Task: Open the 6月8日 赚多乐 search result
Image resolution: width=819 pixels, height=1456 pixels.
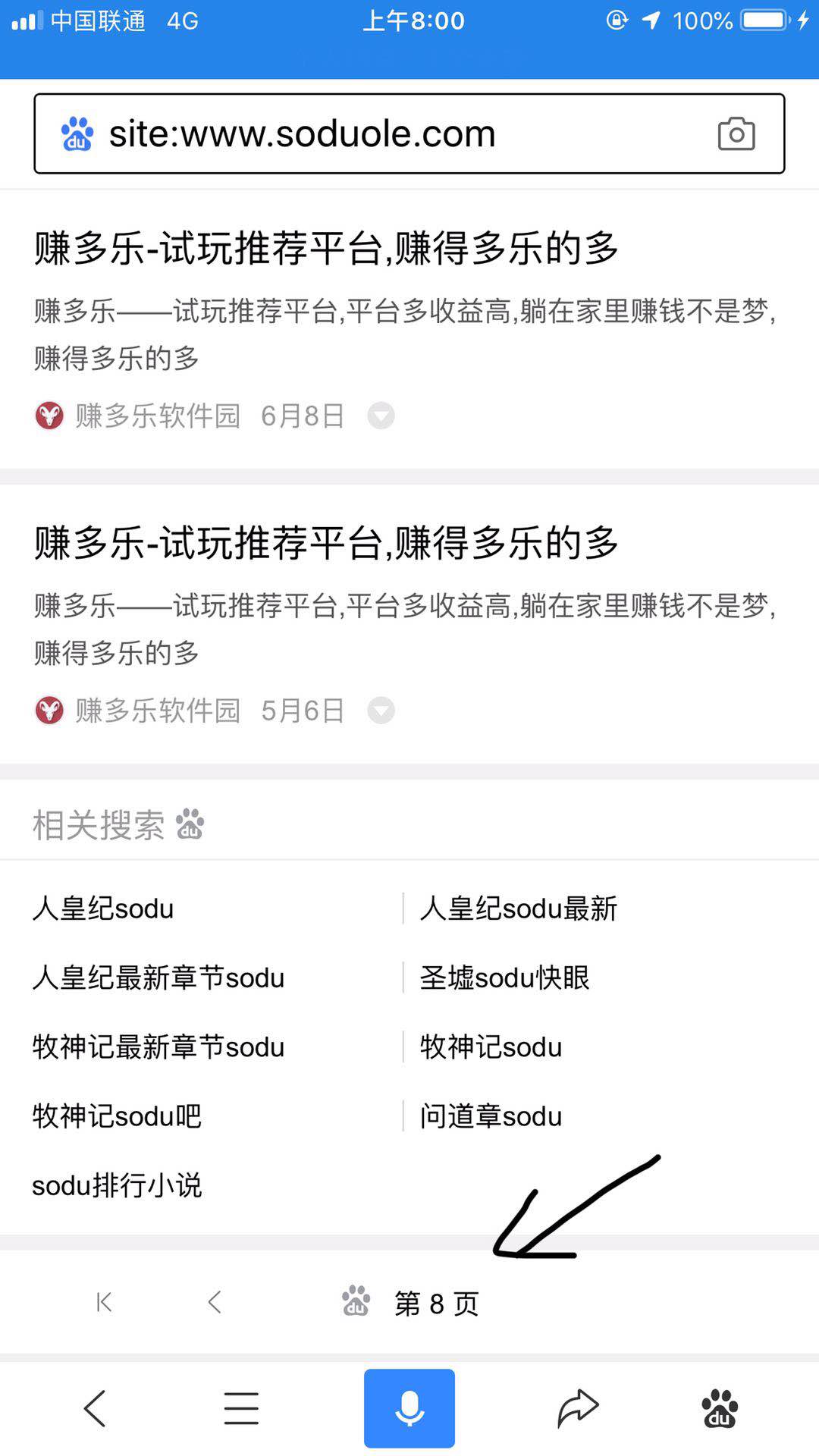Action: point(326,249)
